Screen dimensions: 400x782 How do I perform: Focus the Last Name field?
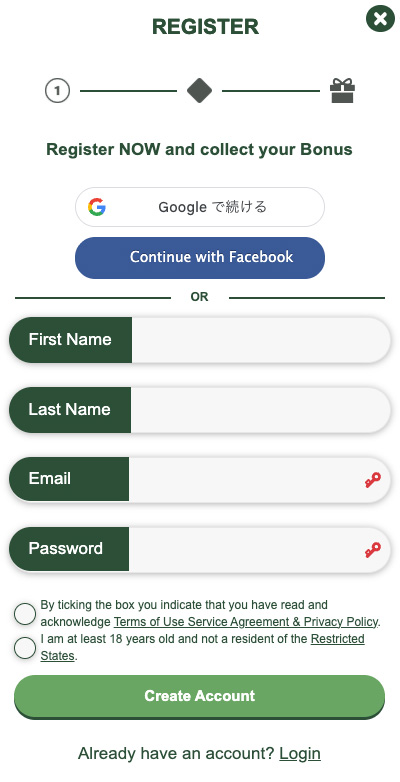point(260,409)
